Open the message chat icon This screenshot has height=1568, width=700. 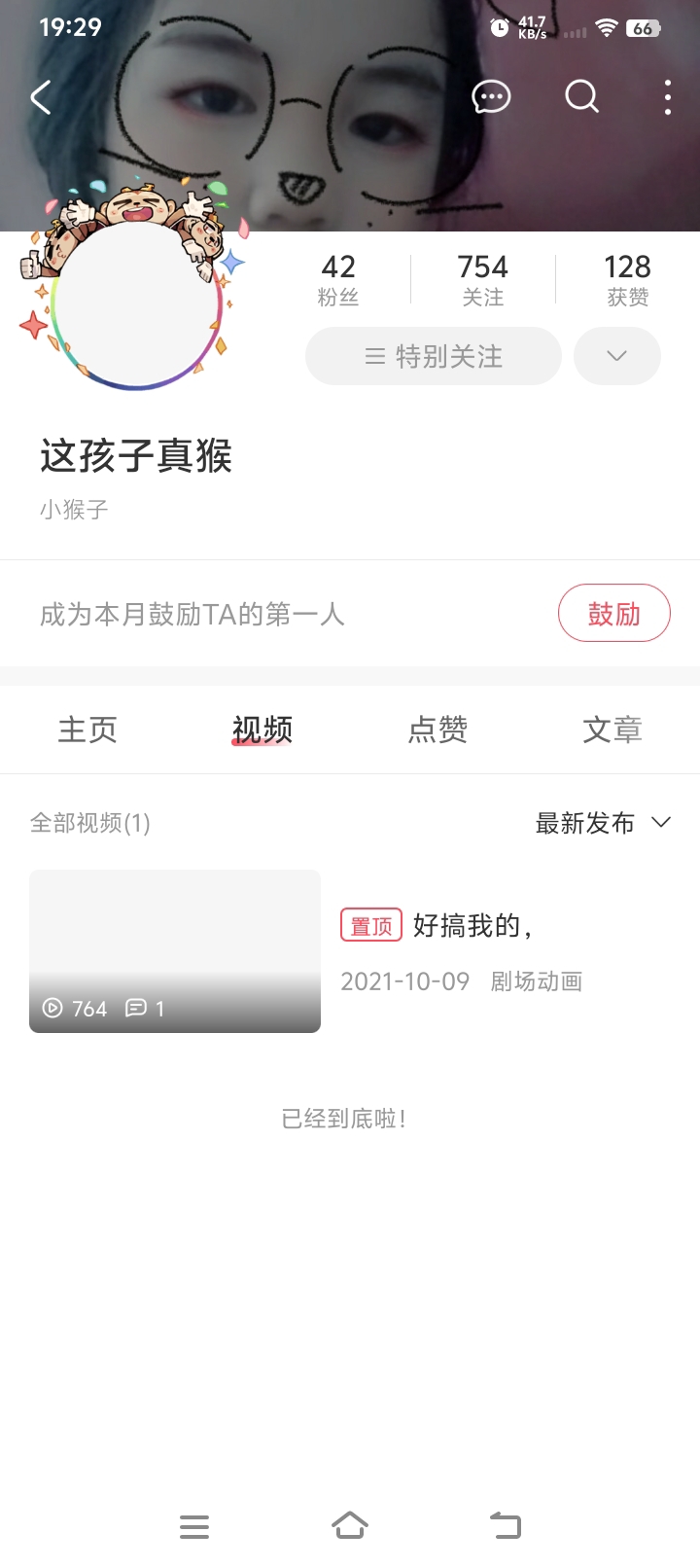[x=491, y=96]
